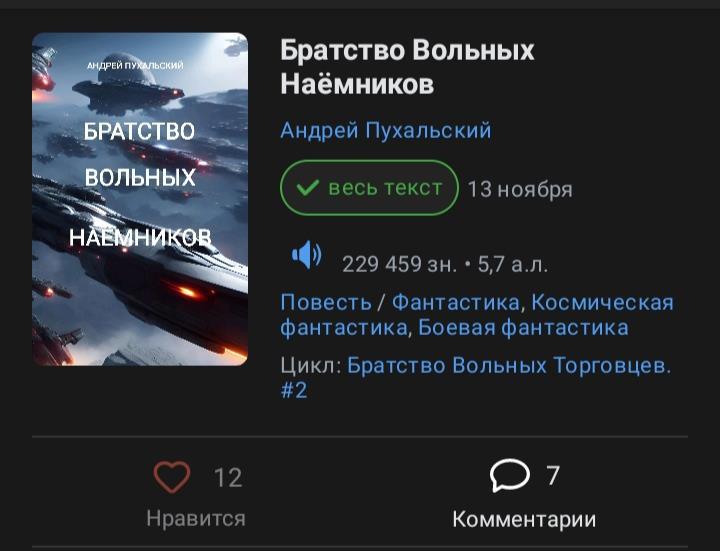Open author Андрей Пухальский's page

pyautogui.click(x=385, y=131)
